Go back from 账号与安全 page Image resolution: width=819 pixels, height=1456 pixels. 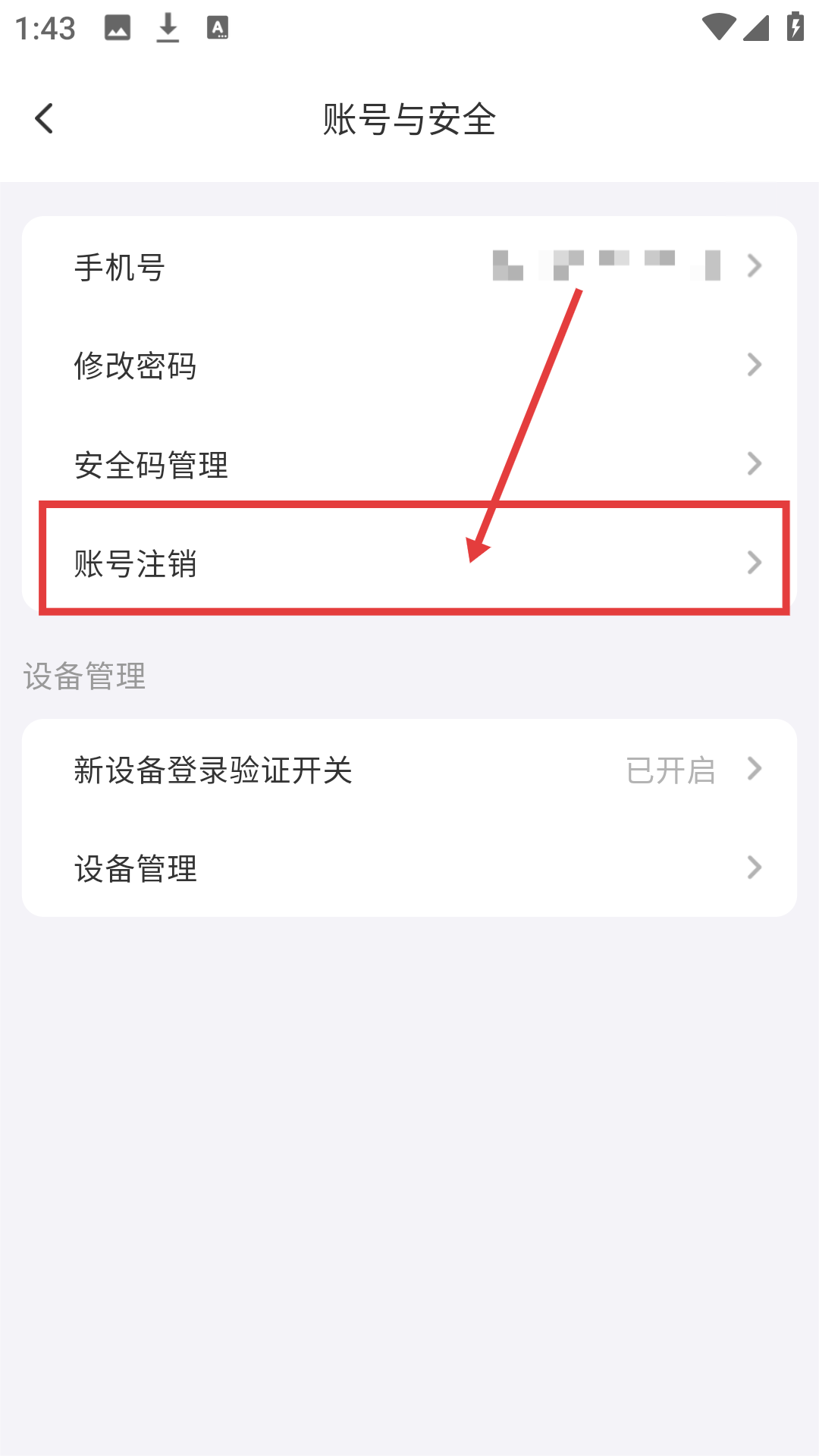[44, 119]
